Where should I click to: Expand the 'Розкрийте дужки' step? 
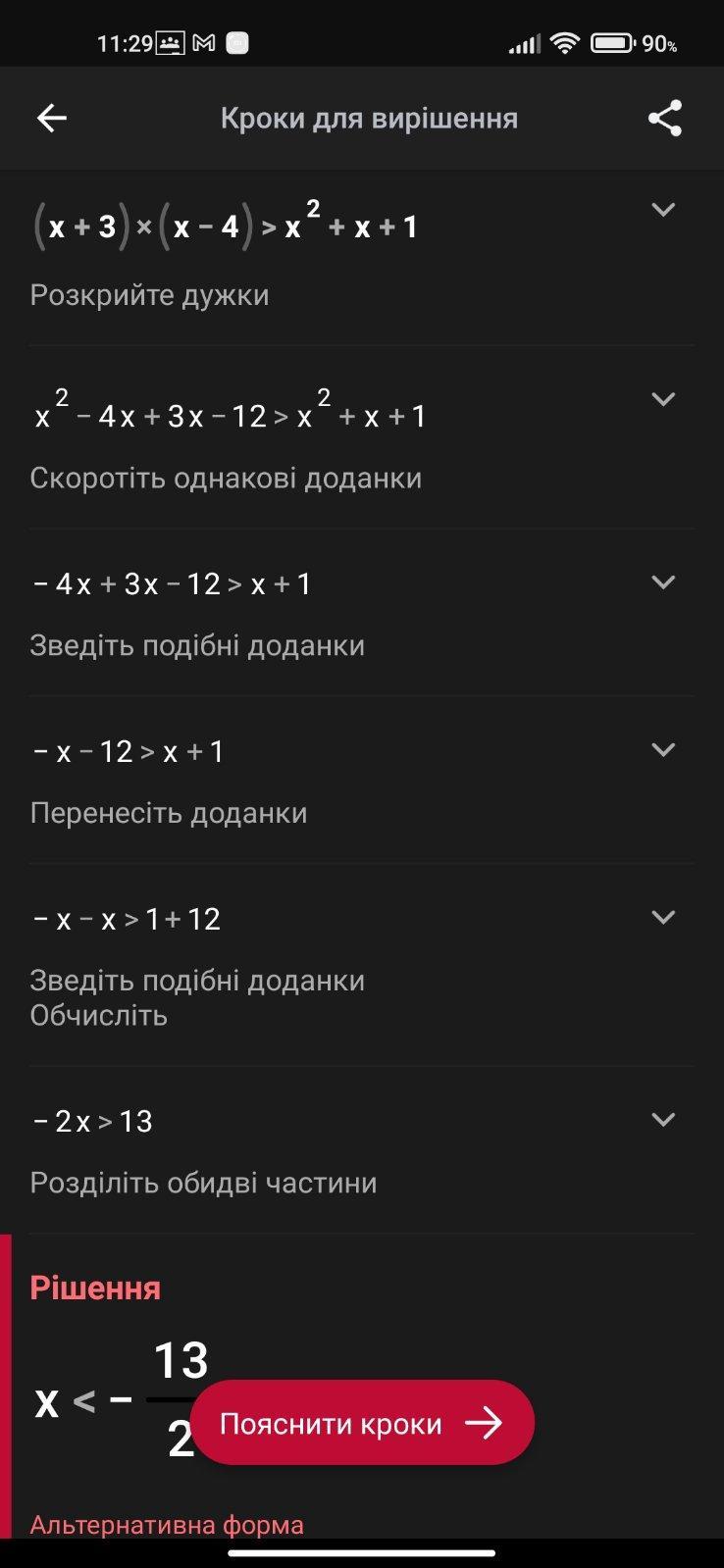point(663,210)
